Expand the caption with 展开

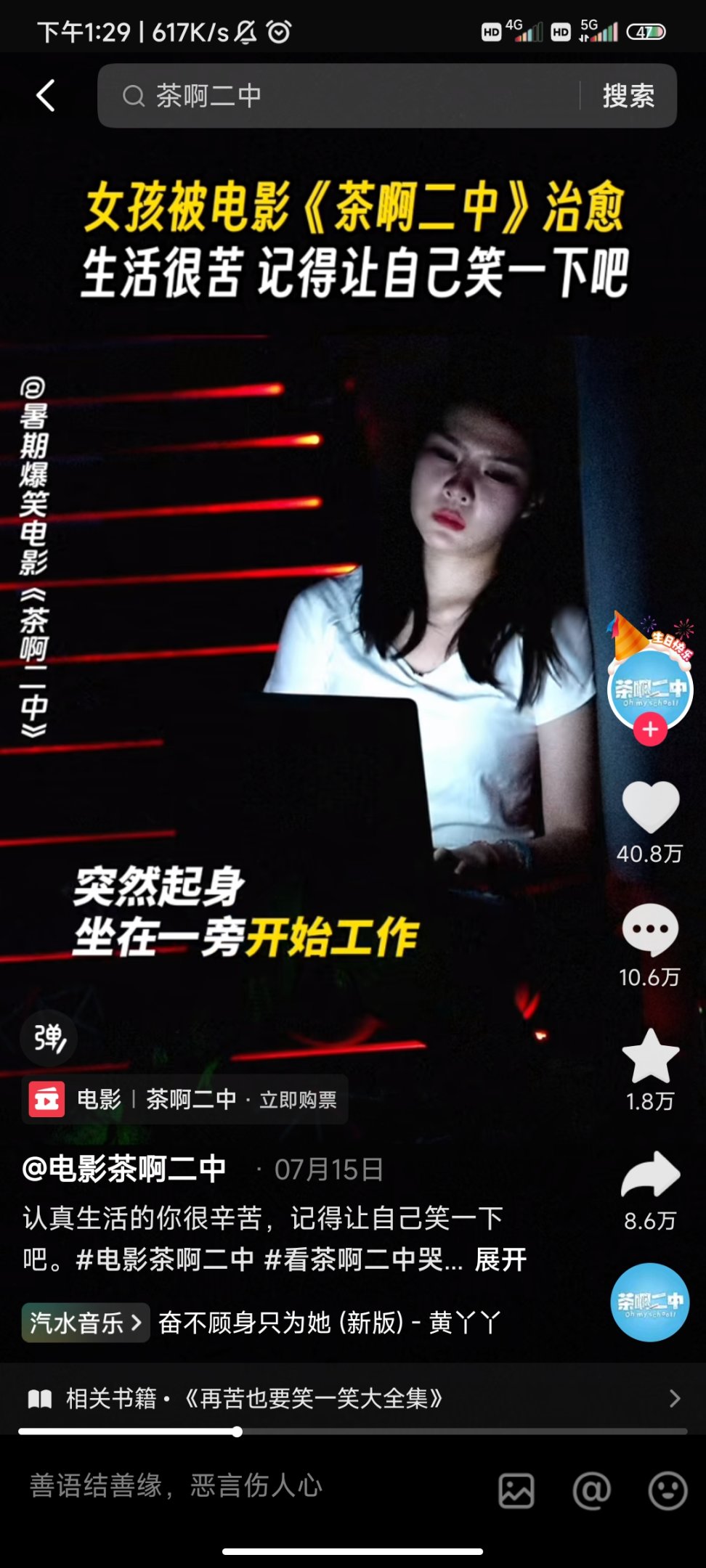tap(500, 1259)
